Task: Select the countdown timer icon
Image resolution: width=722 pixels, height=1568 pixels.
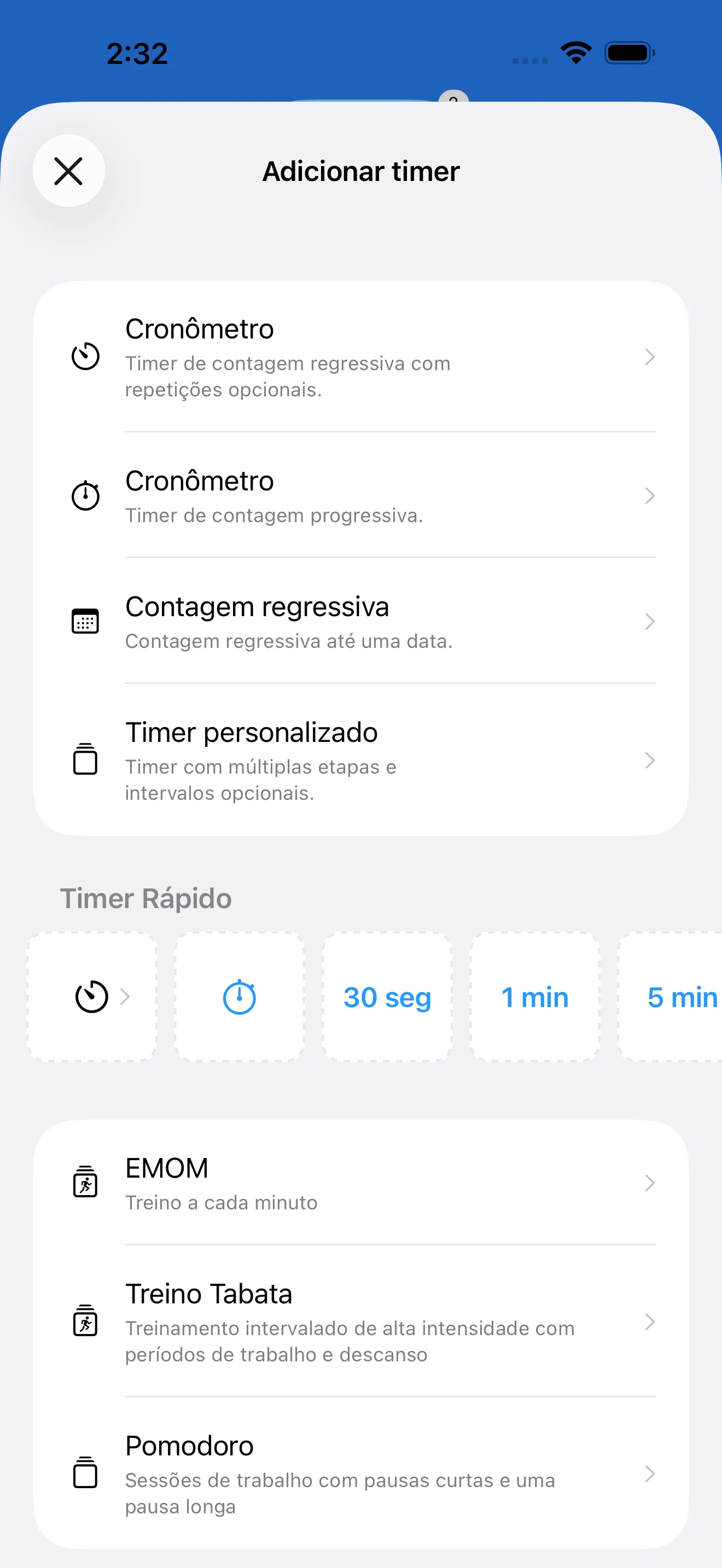Action: 85,356
